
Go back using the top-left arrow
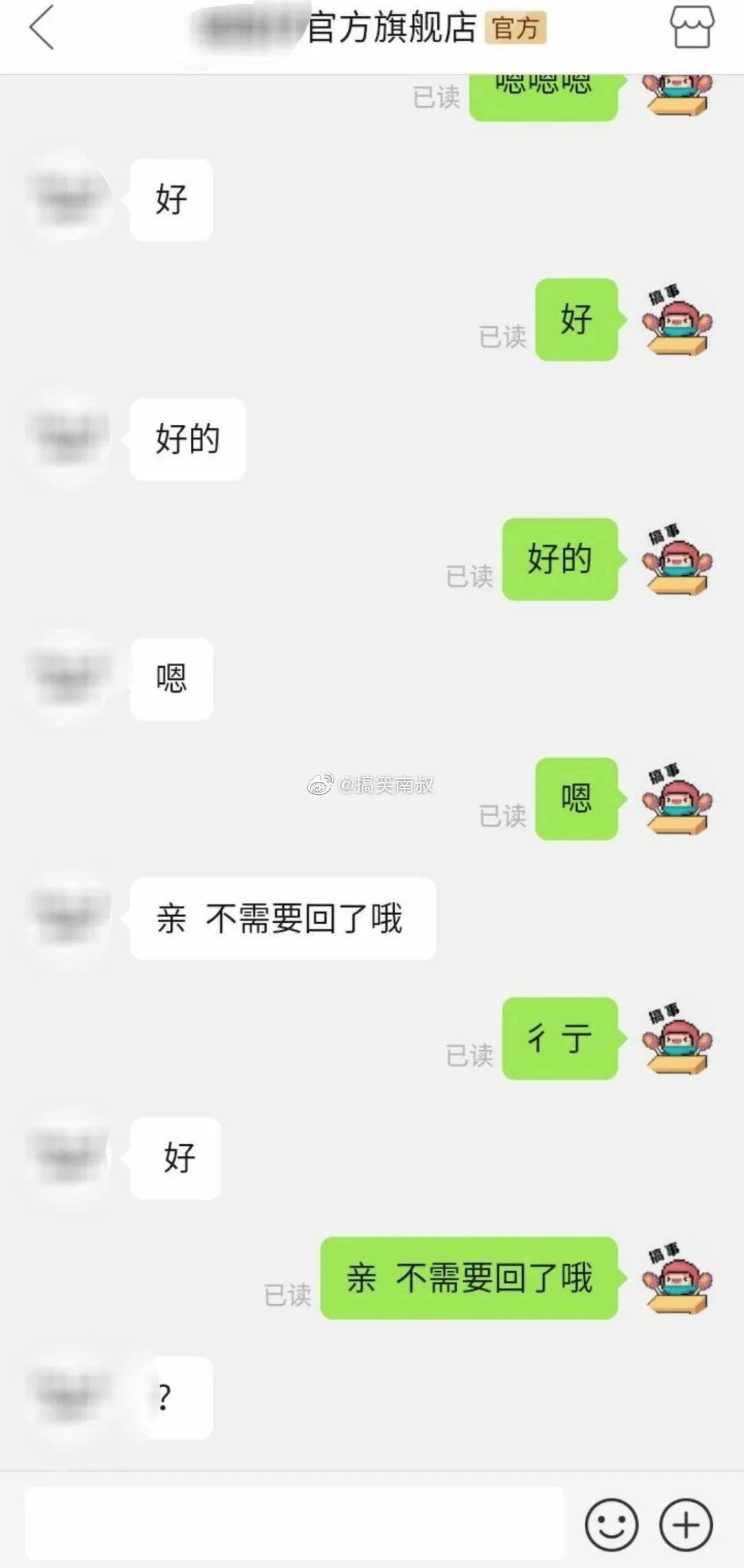[41, 28]
